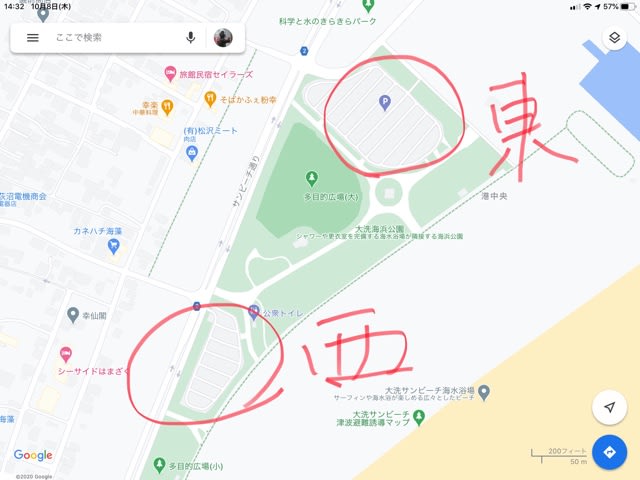
Task: Select the 幸仙閣 place marker
Action: coord(72,315)
